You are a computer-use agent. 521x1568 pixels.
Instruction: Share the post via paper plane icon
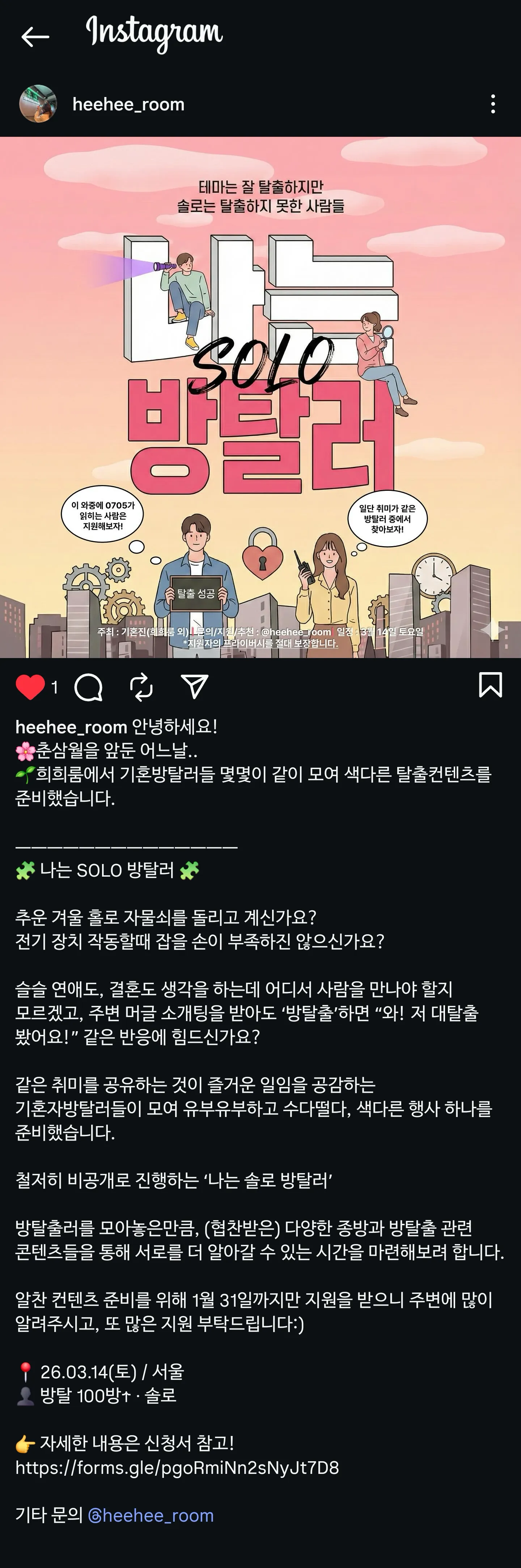tap(195, 687)
